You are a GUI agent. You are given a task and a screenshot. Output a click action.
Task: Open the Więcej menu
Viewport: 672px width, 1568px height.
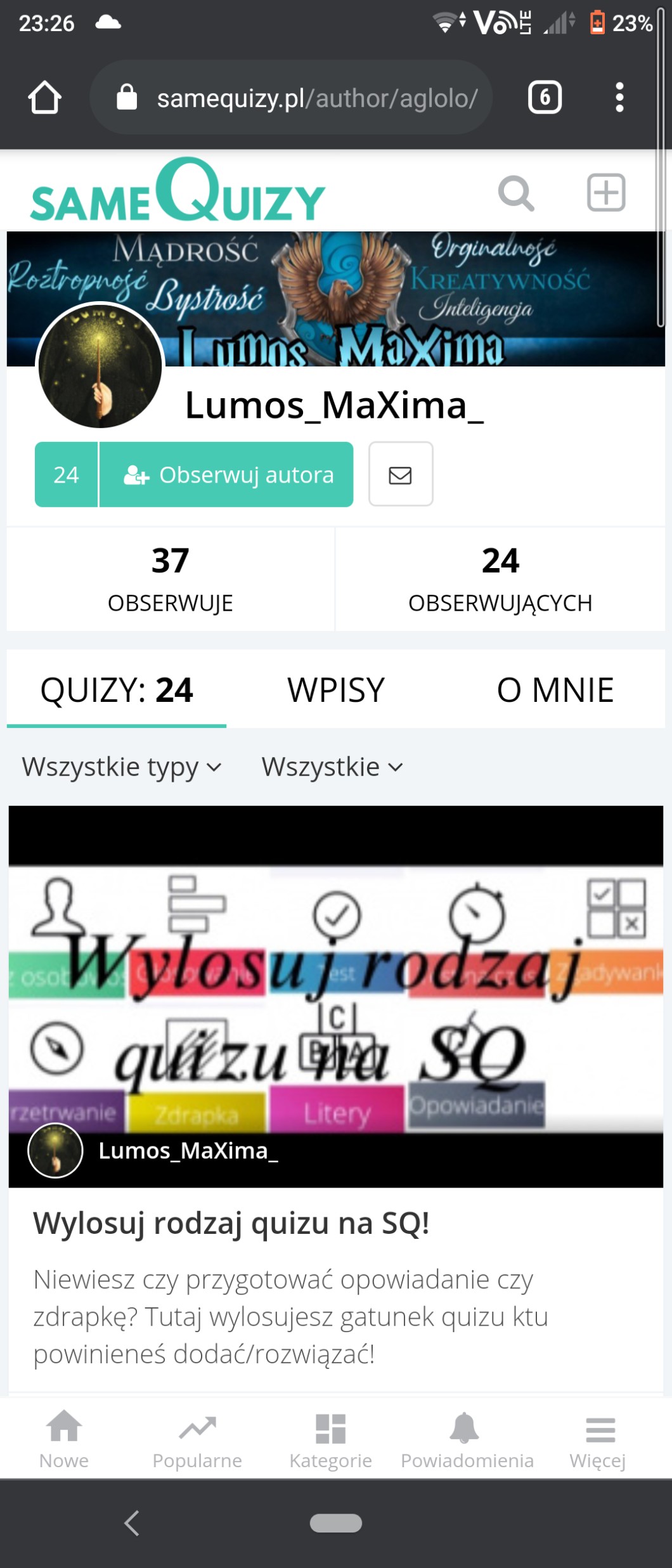[598, 1440]
